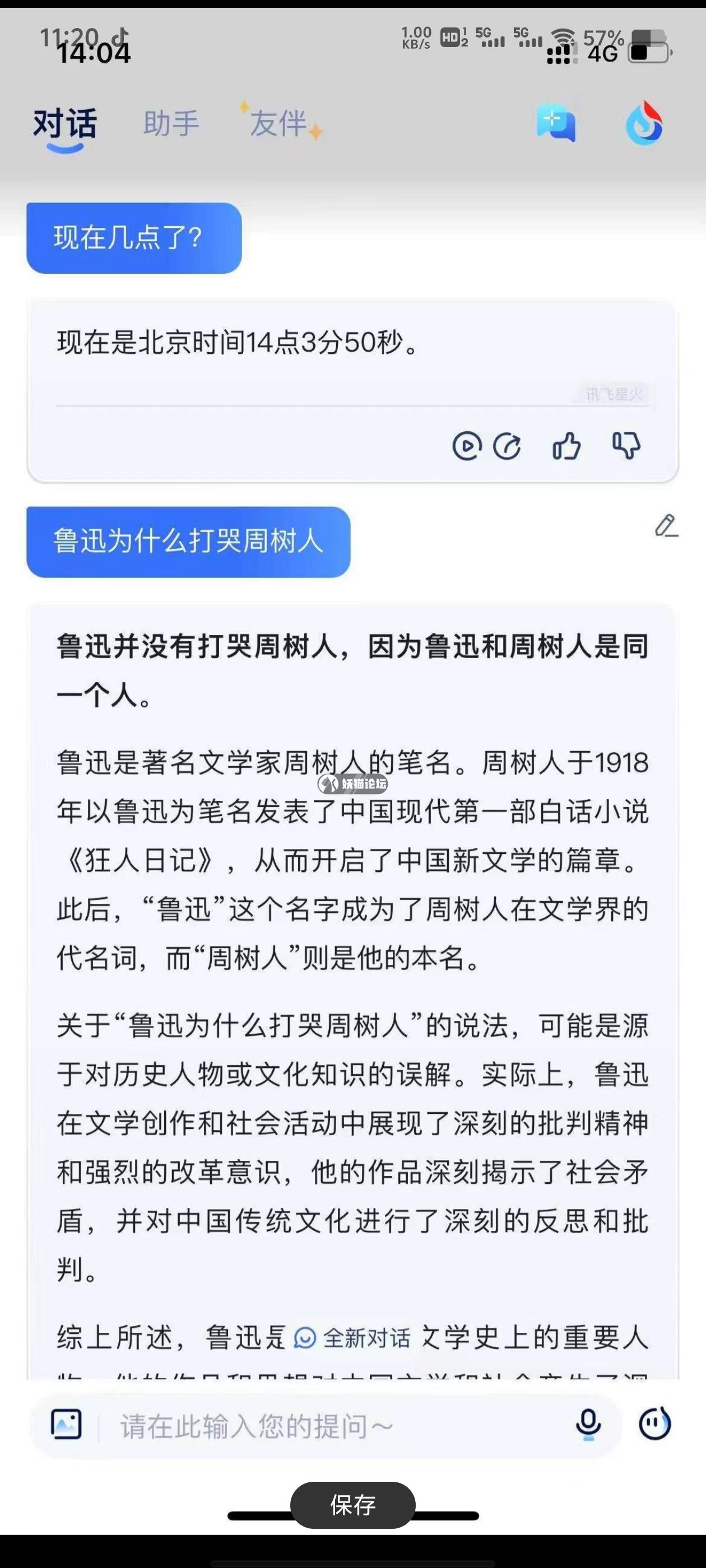Tap the 保存 button
Image resolution: width=706 pixels, height=1568 pixels.
(352, 1505)
